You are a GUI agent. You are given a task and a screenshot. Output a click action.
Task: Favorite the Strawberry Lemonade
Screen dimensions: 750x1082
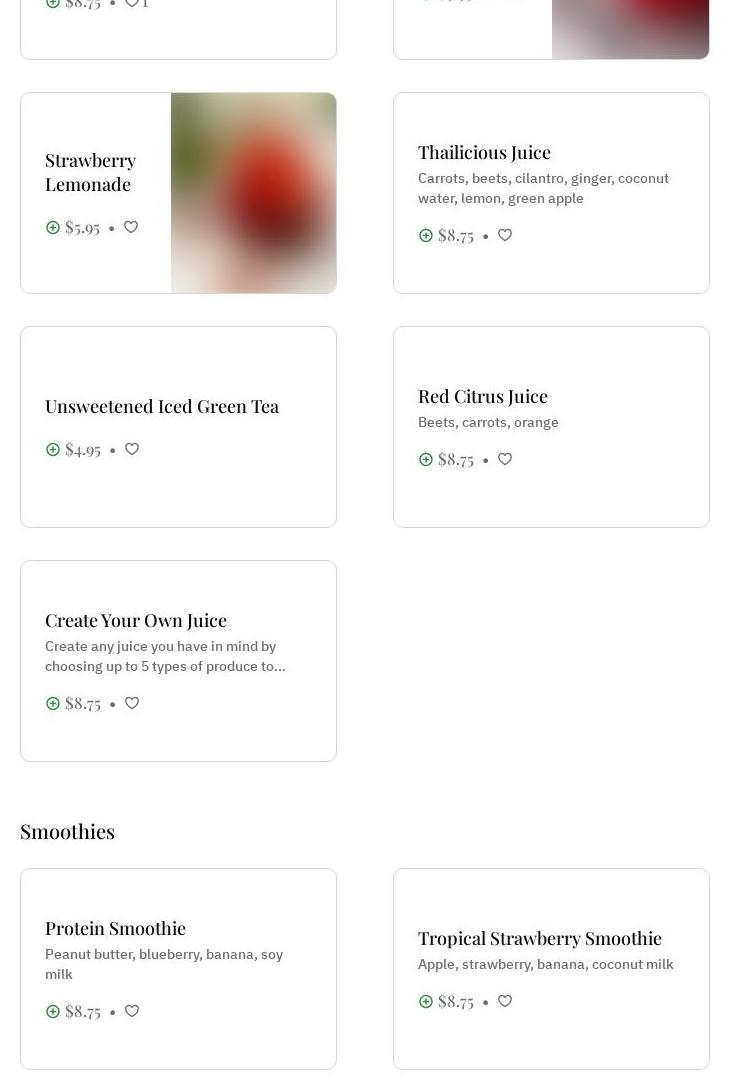[131, 227]
